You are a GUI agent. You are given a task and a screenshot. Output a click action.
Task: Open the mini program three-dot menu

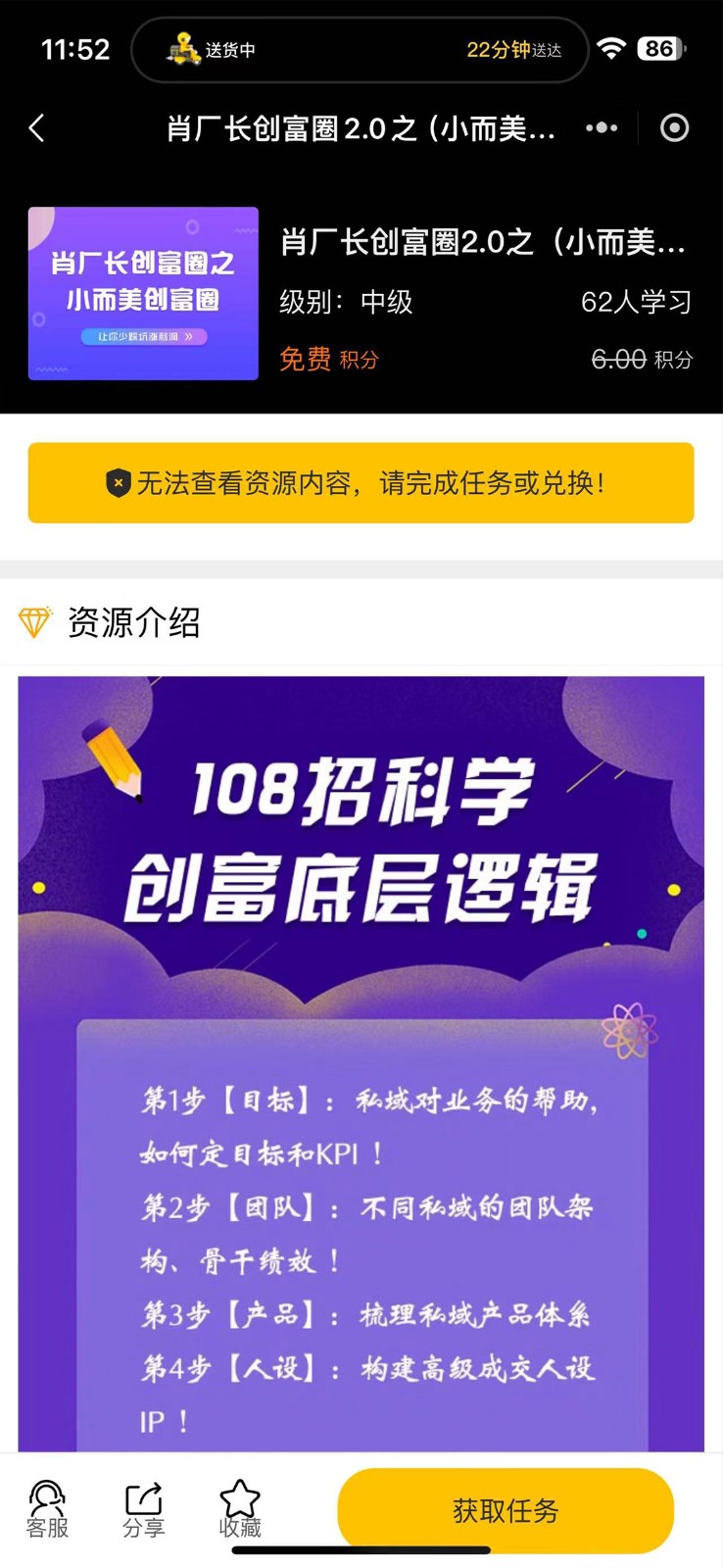click(601, 128)
